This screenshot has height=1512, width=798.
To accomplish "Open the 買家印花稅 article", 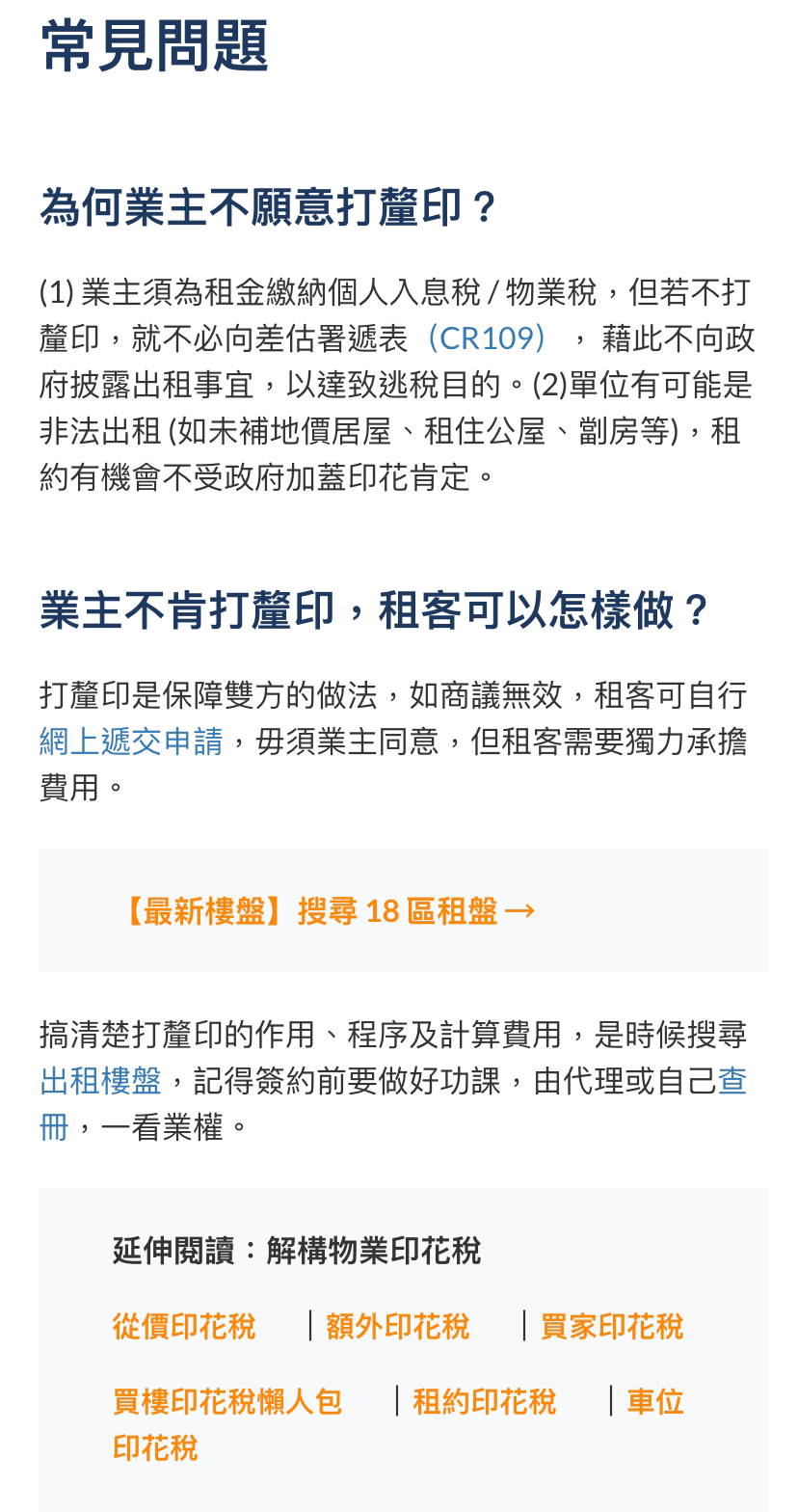I will [611, 1327].
